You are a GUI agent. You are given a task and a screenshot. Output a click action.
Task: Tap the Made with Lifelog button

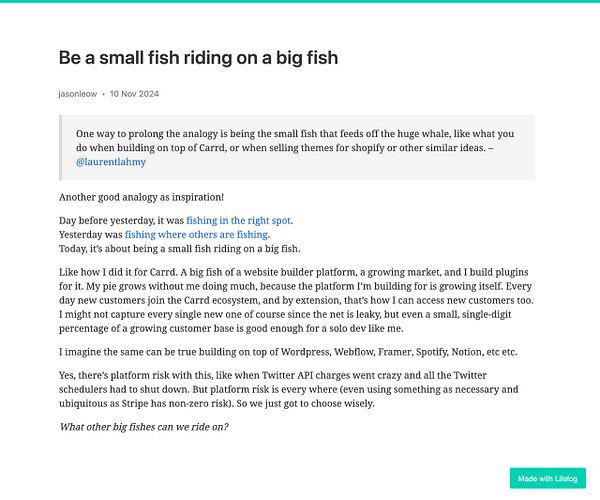coord(547,479)
